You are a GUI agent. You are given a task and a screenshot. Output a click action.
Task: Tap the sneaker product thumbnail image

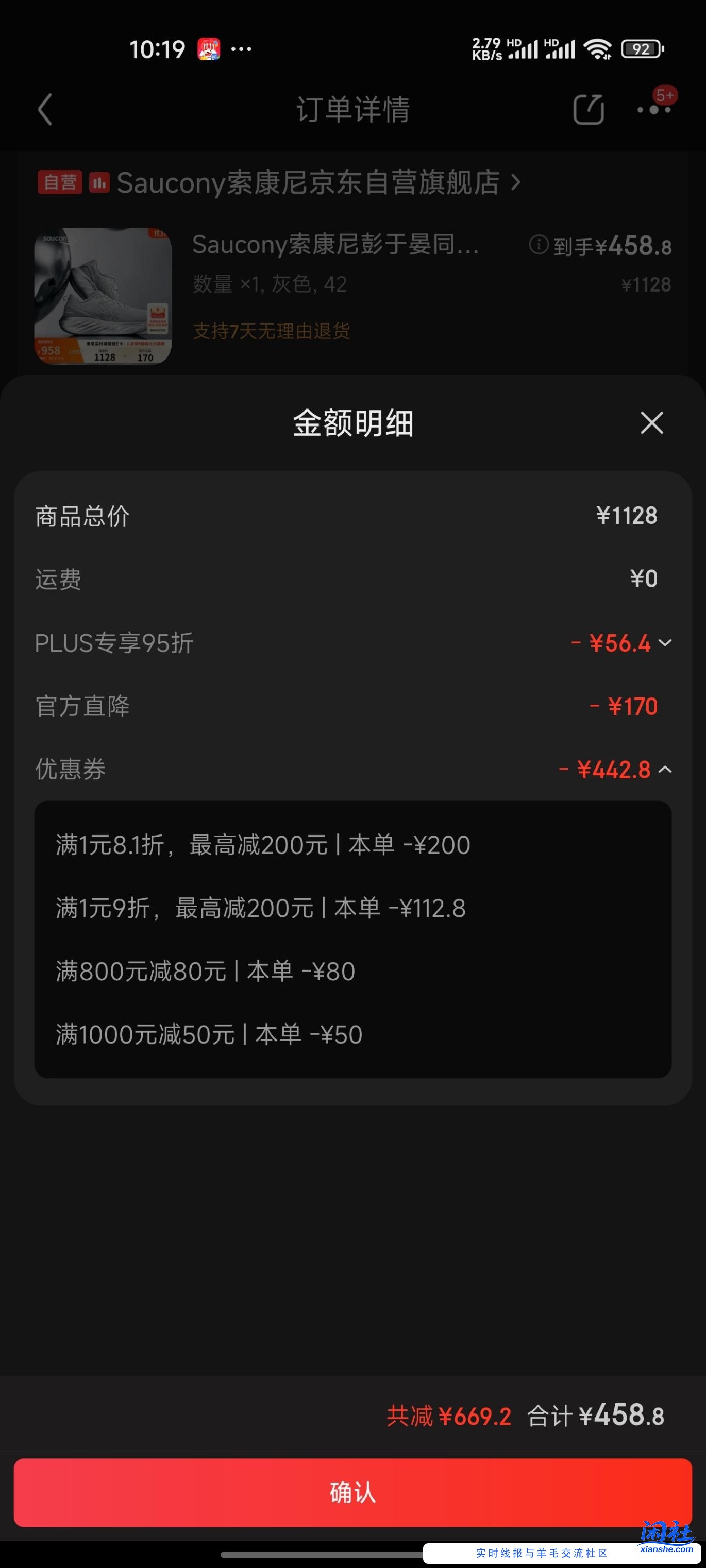[103, 295]
